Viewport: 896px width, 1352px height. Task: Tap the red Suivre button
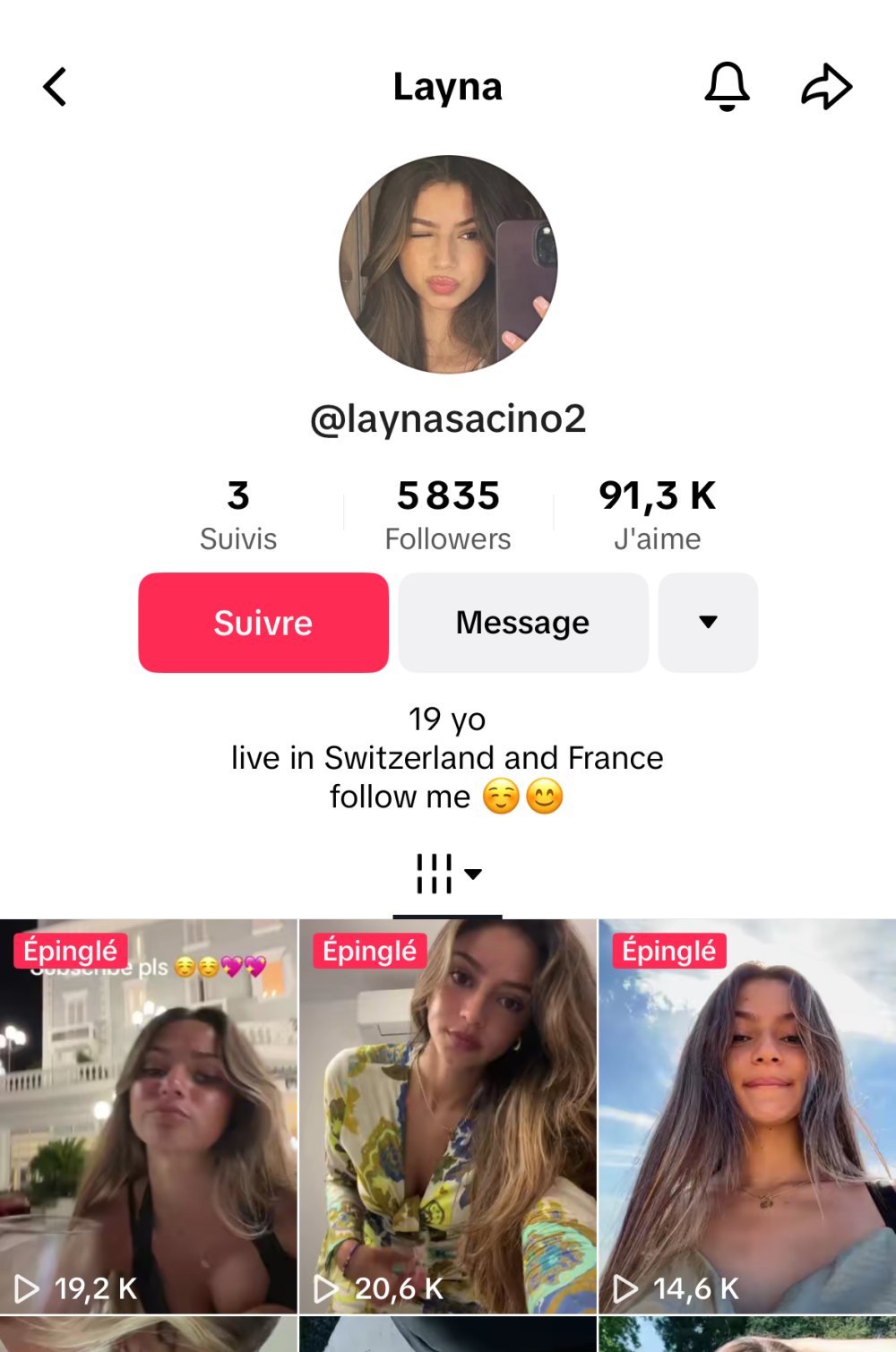pyautogui.click(x=263, y=623)
